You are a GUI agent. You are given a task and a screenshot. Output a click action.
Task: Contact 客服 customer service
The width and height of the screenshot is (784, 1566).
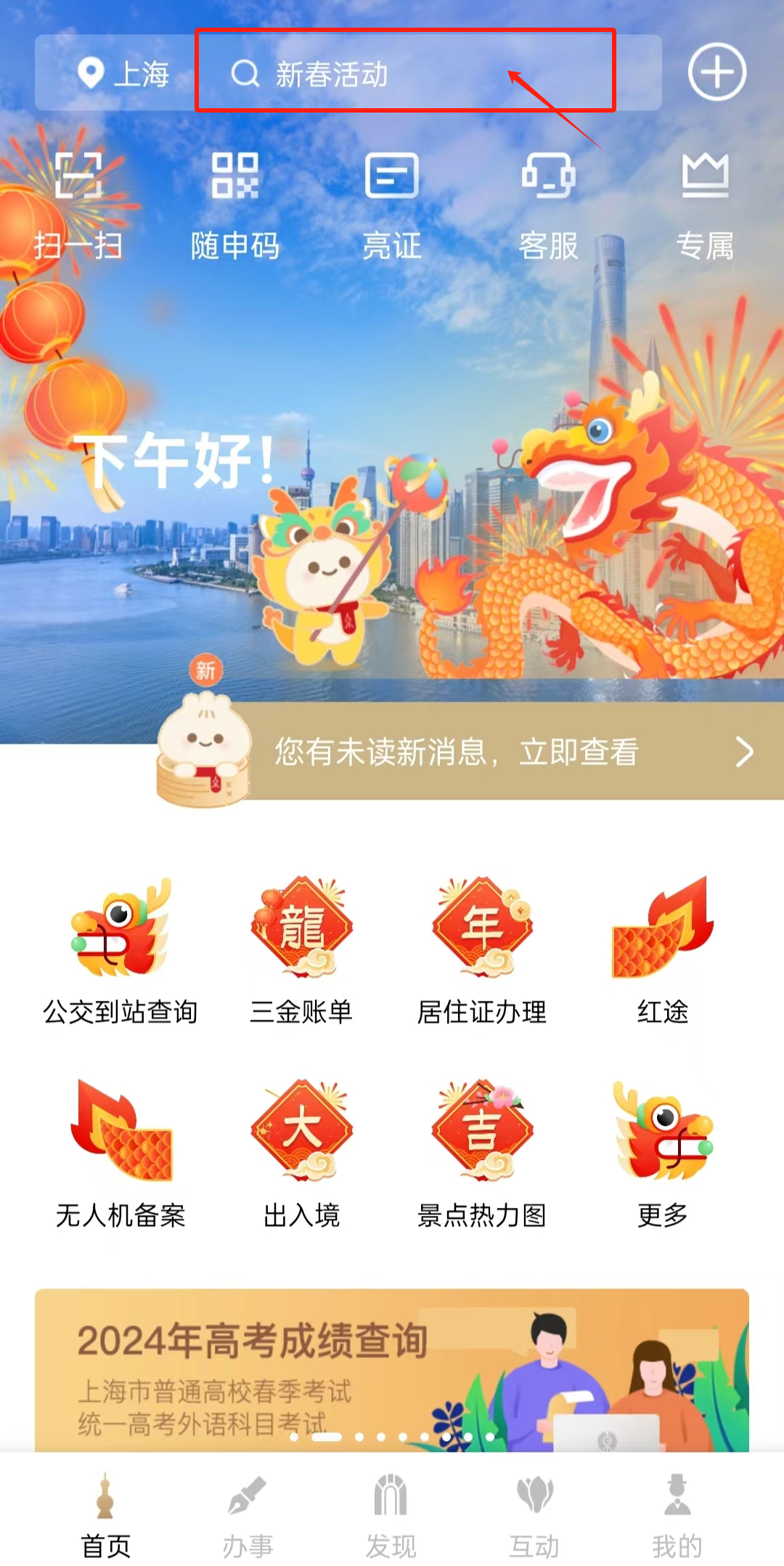[x=549, y=205]
